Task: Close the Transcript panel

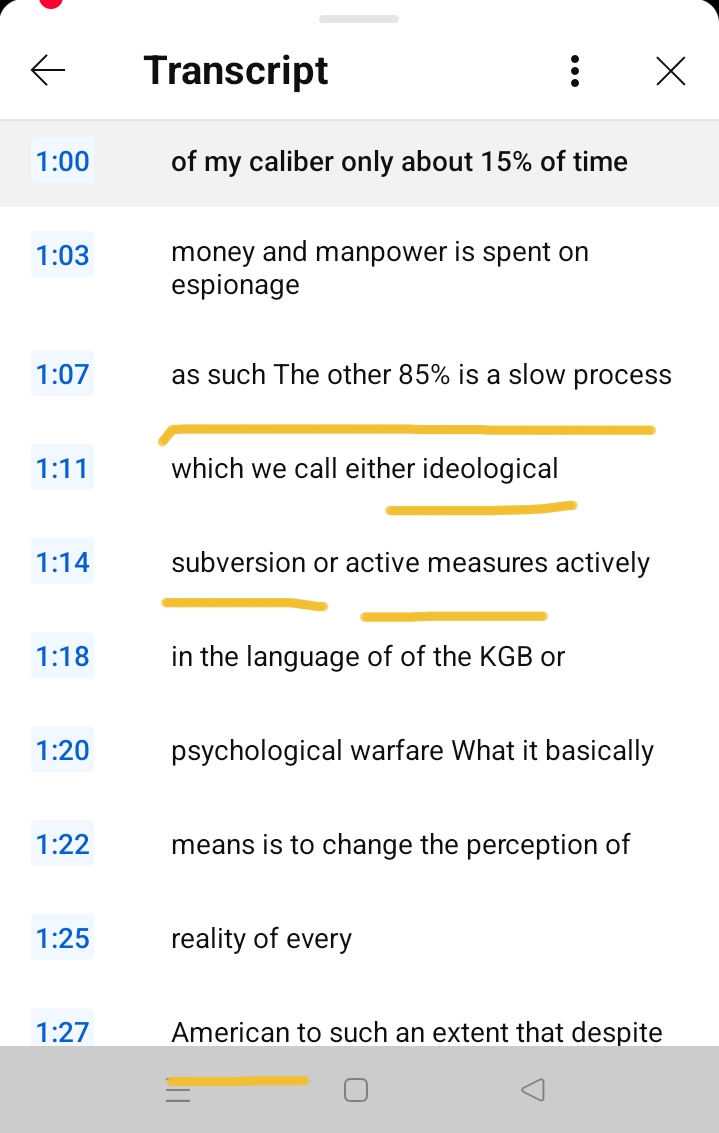Action: pos(670,71)
